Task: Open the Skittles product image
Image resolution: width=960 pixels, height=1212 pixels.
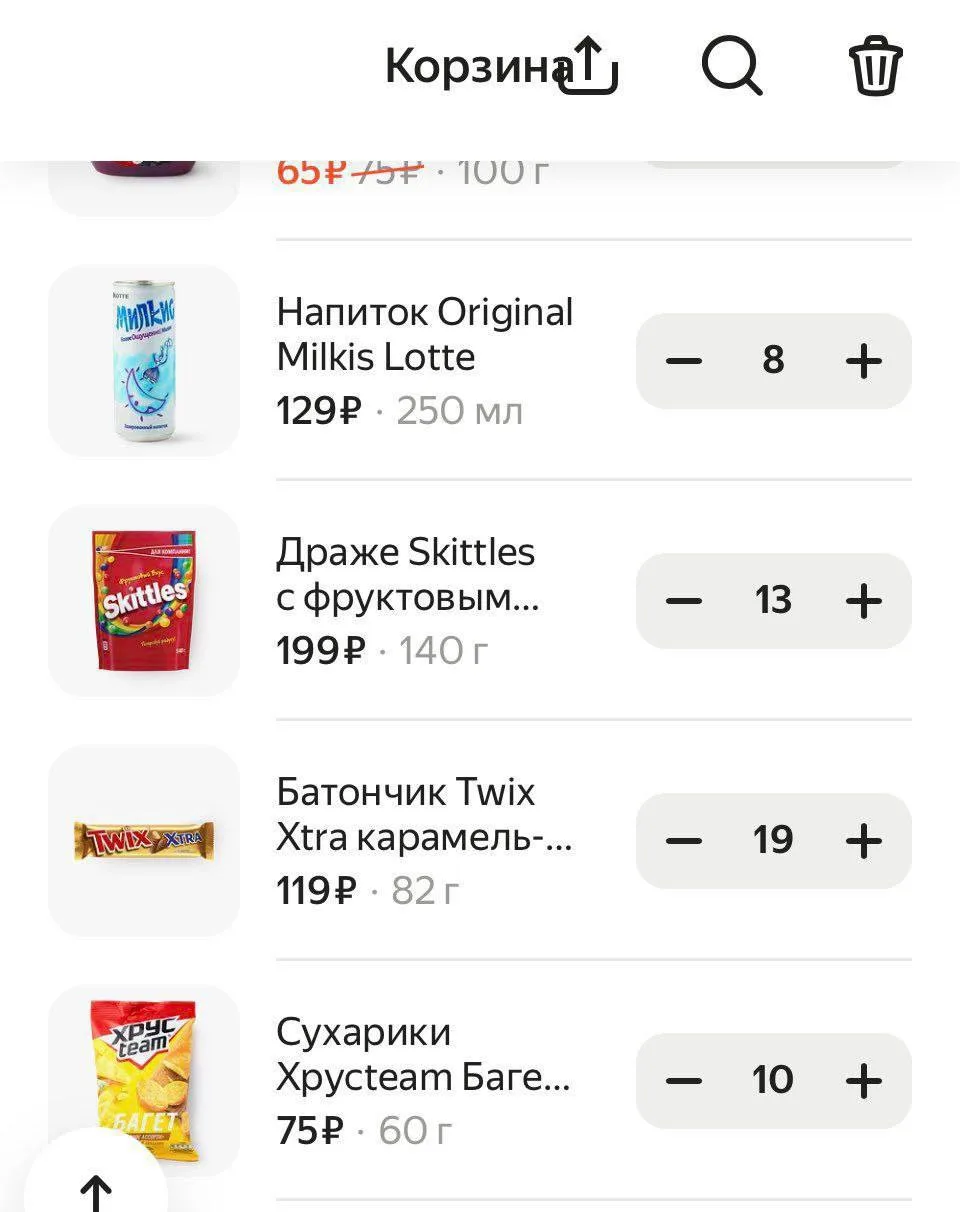Action: 144,601
